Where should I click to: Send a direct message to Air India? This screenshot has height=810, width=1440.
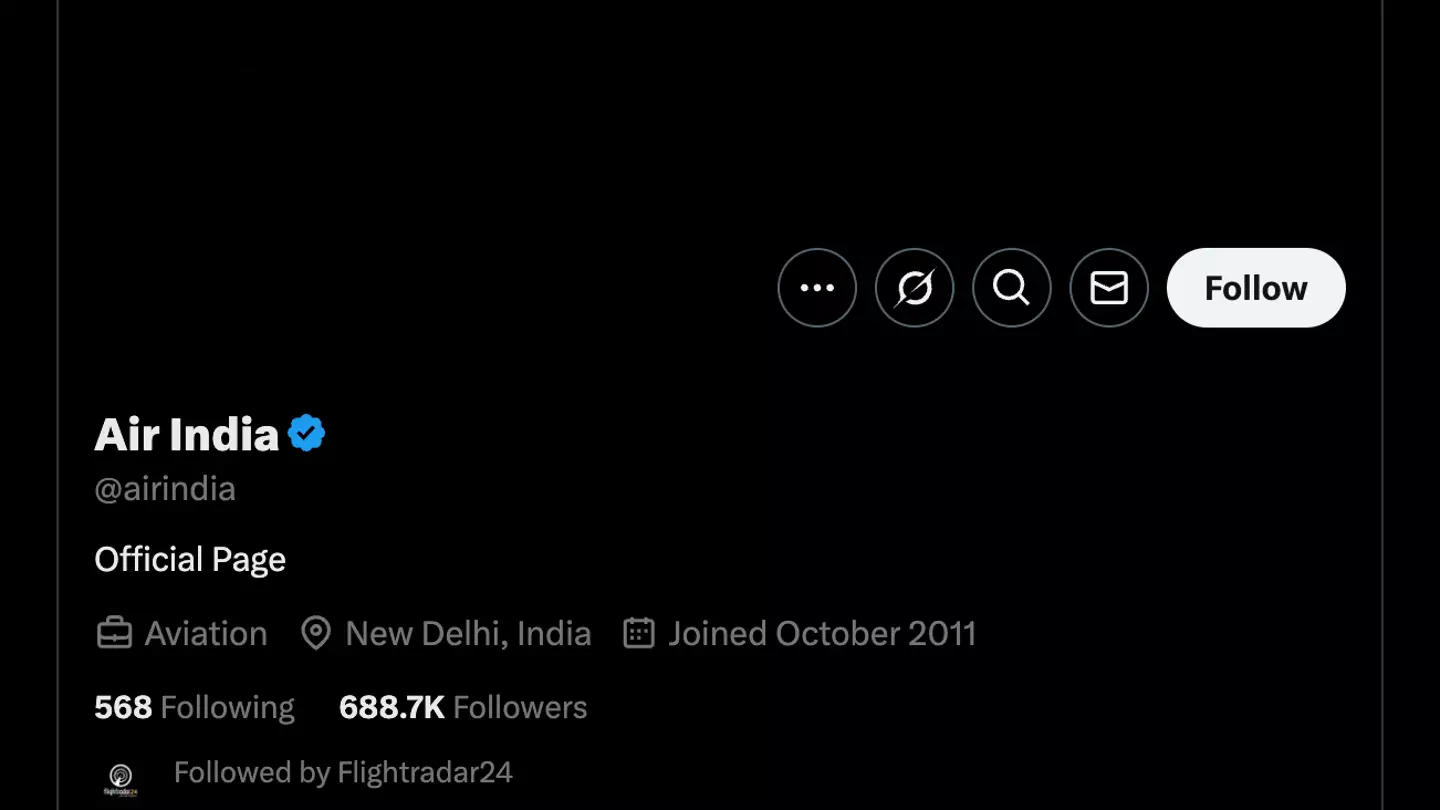(1108, 288)
